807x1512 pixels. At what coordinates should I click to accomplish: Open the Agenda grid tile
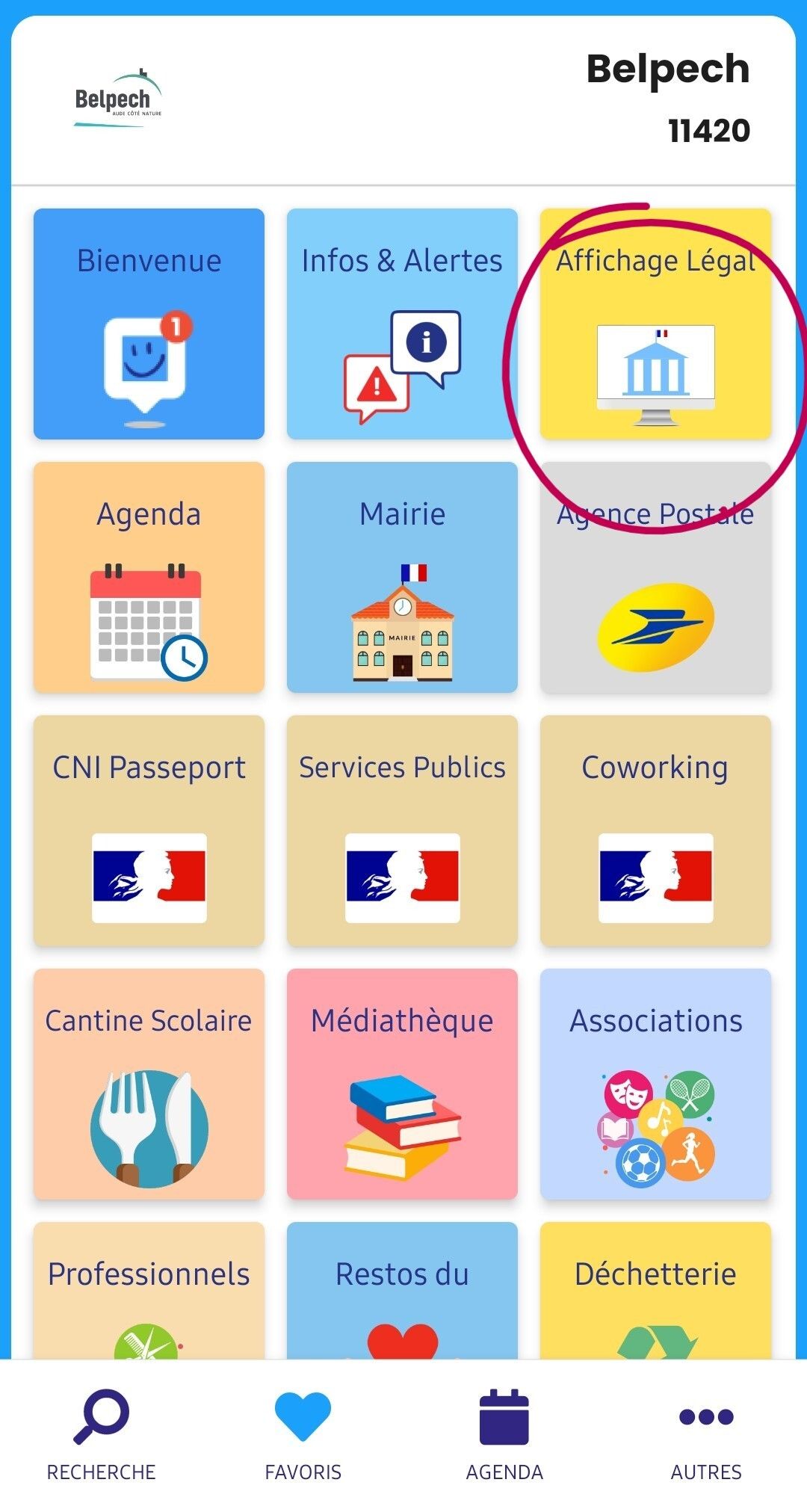(149, 577)
